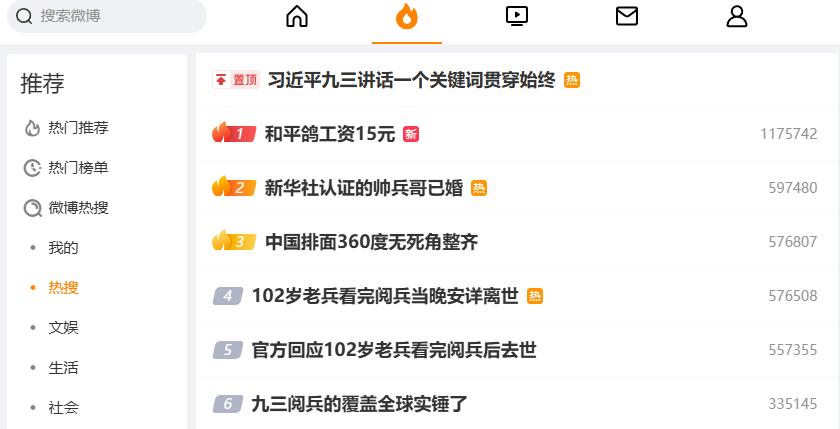Switch to the 生活 category
Screen dimensions: 840x429
point(63,368)
